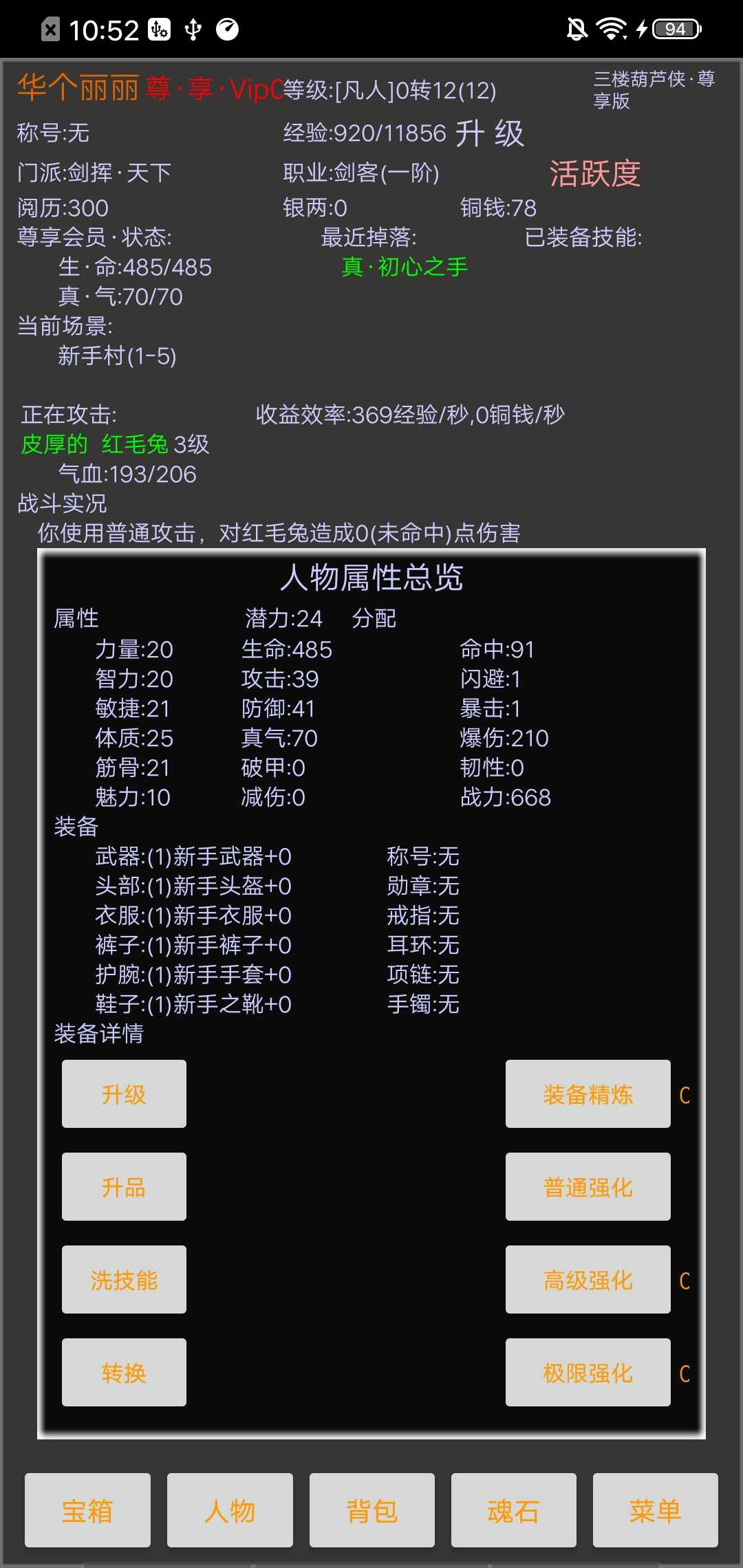Open the 宝箱 treasure chest panel
Viewport: 743px width, 1568px height.
tap(87, 1510)
